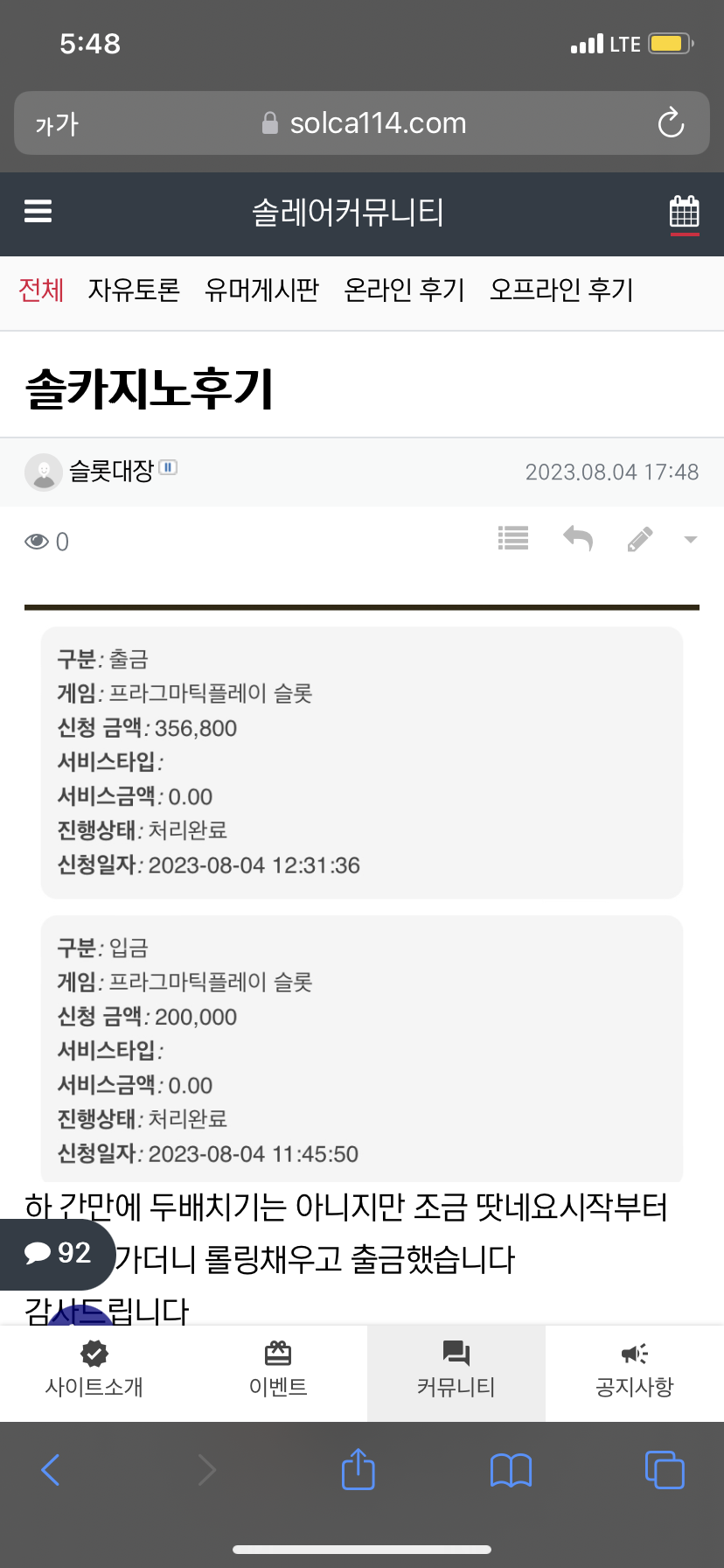Screen dimensions: 724x1568
Task: Switch to the 자유토론 tab
Action: [x=134, y=290]
